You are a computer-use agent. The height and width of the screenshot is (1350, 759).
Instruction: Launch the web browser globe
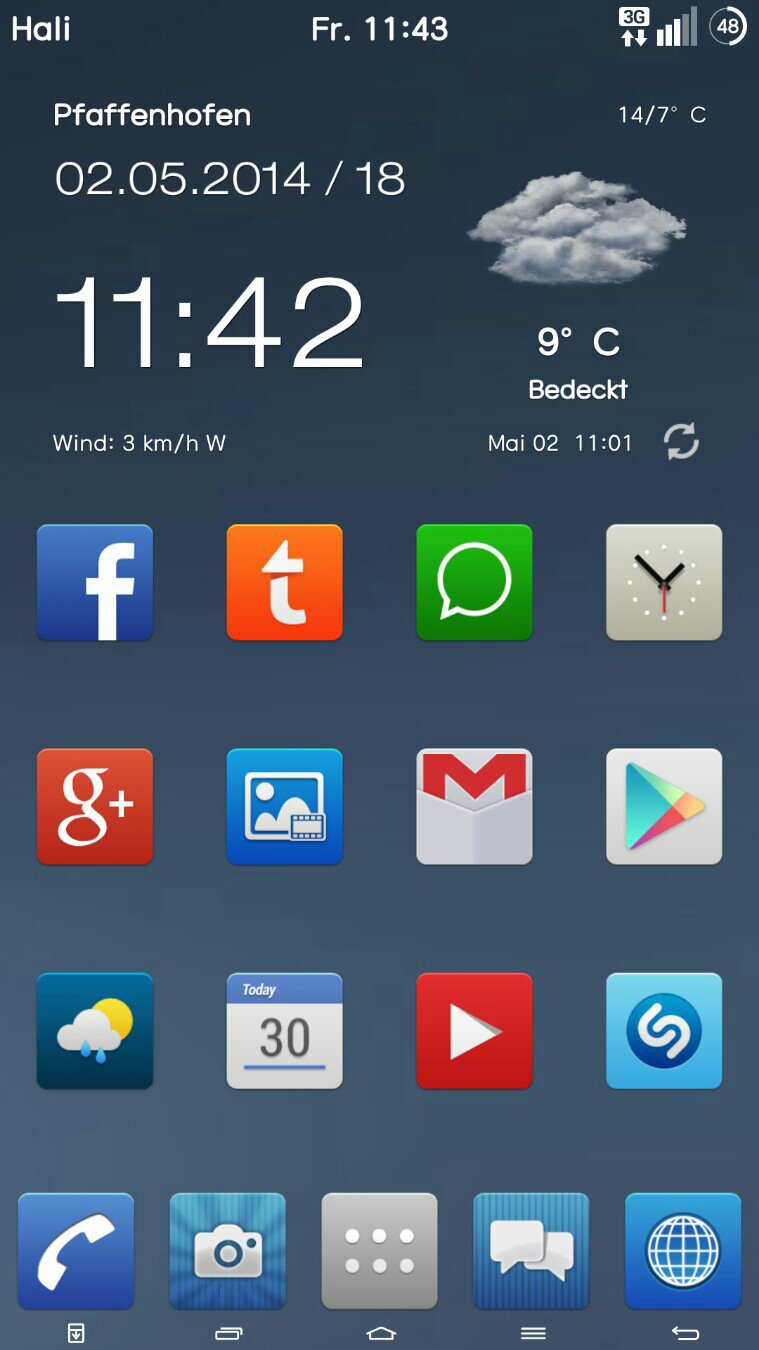point(683,1250)
